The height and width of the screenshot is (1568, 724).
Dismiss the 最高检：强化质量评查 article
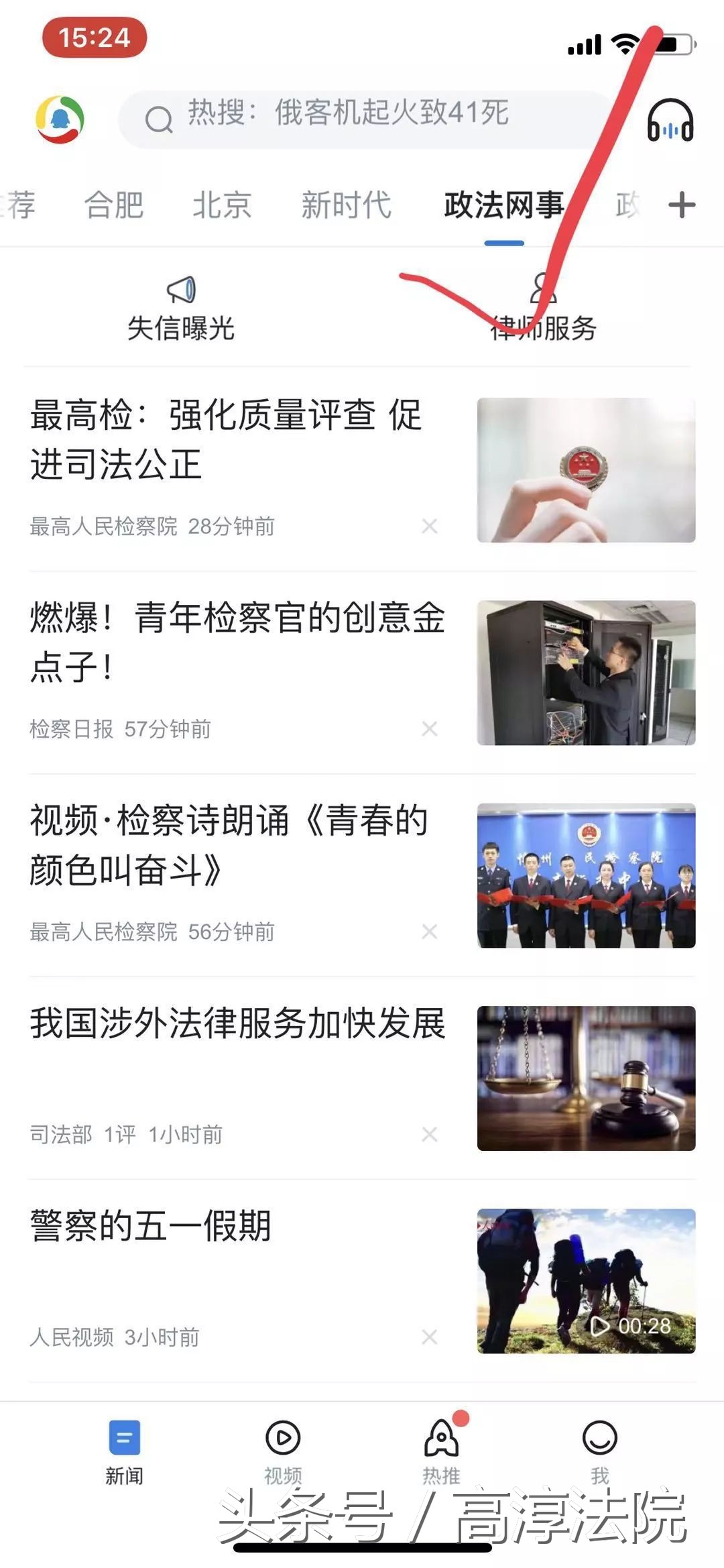click(430, 526)
